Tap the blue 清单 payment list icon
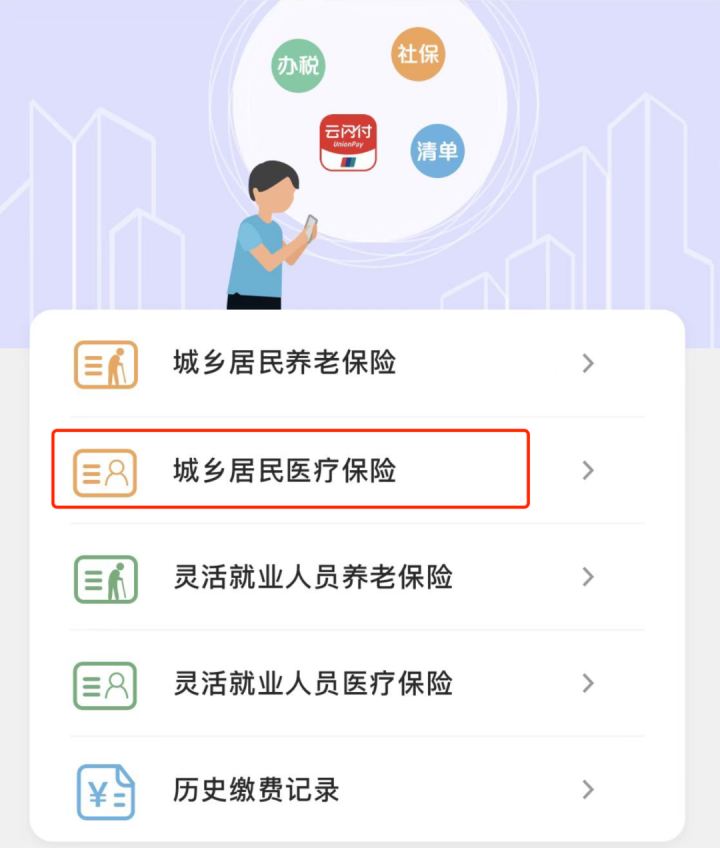Image resolution: width=720 pixels, height=848 pixels. tap(437, 152)
